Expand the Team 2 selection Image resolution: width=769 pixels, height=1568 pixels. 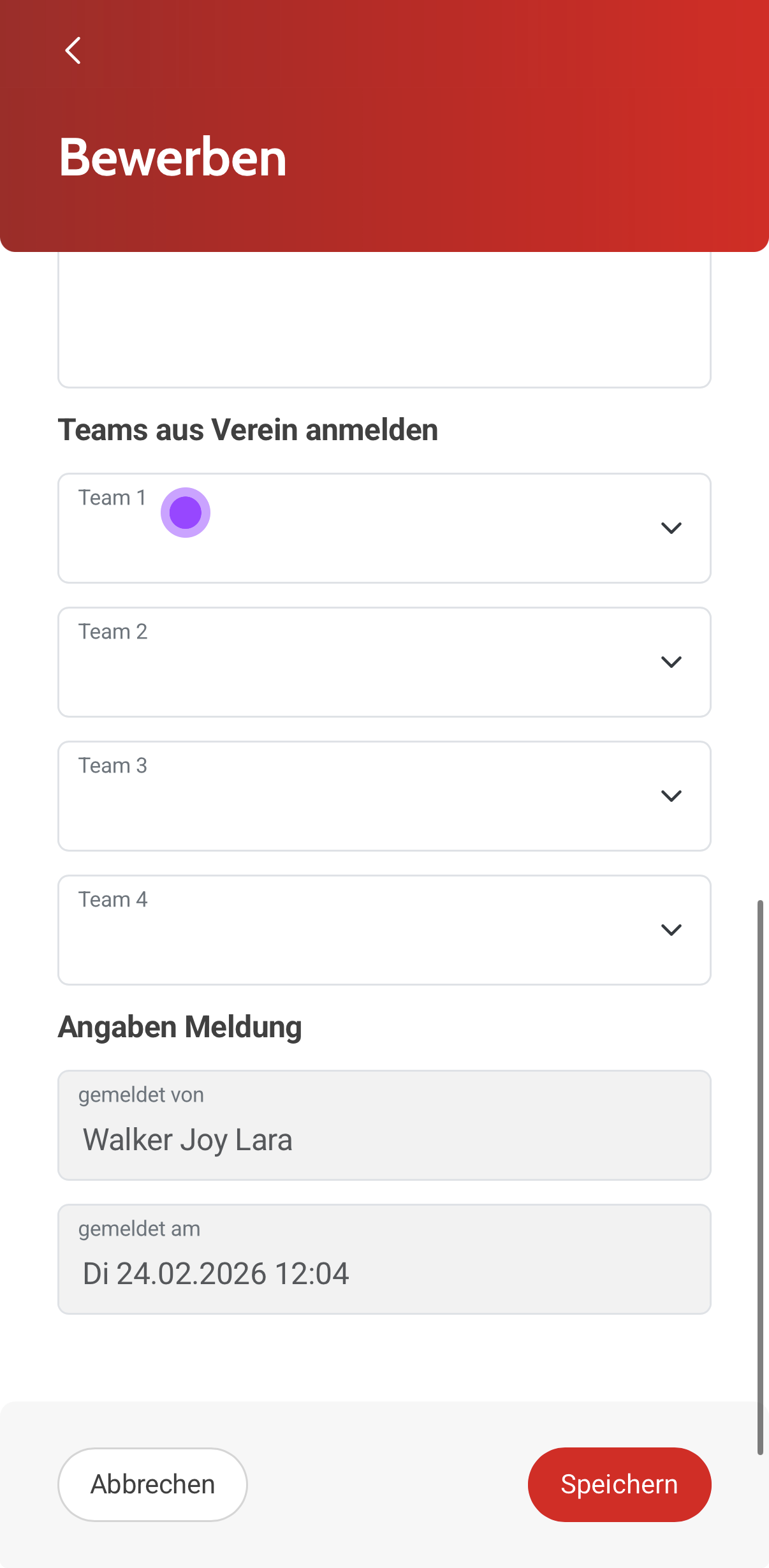[x=384, y=662]
